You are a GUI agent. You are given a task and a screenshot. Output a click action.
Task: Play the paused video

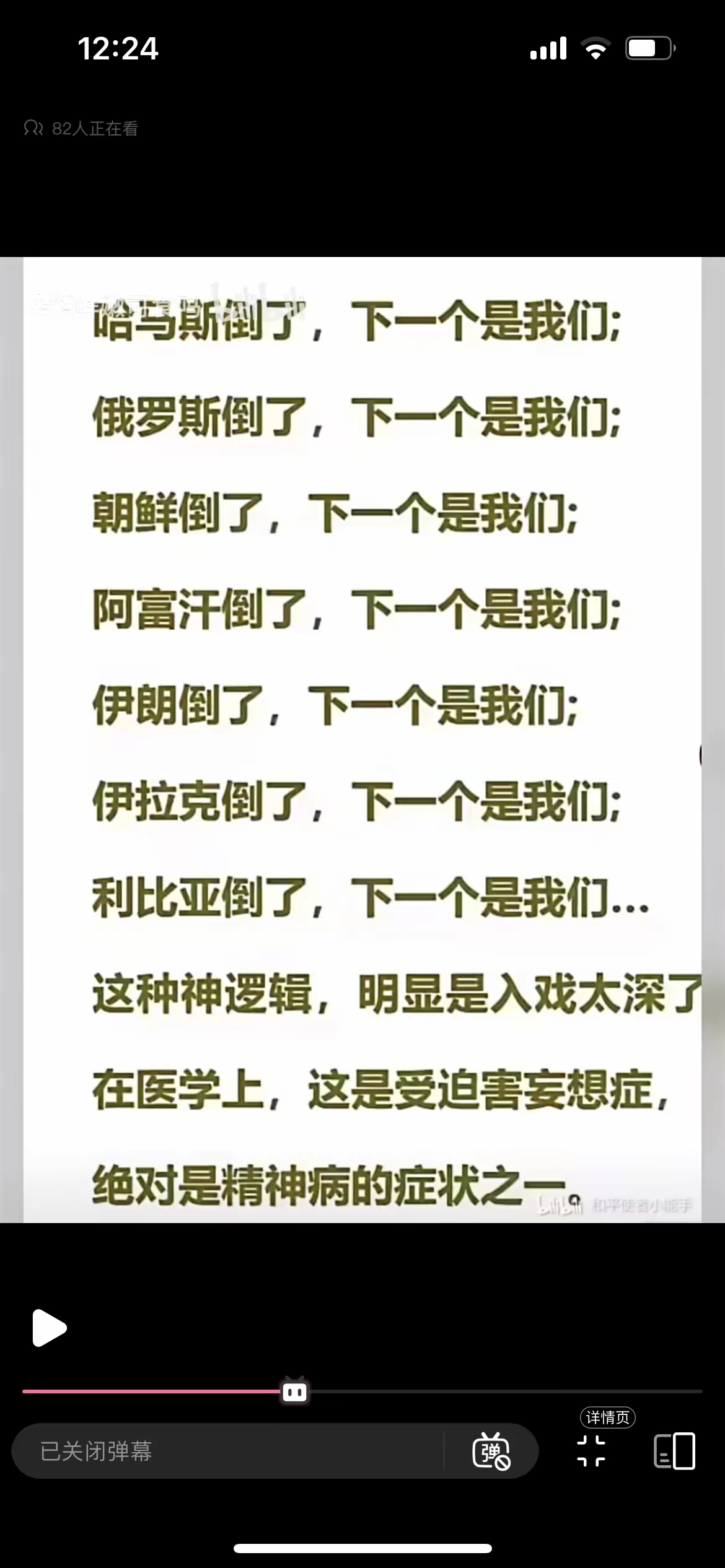tap(49, 1328)
